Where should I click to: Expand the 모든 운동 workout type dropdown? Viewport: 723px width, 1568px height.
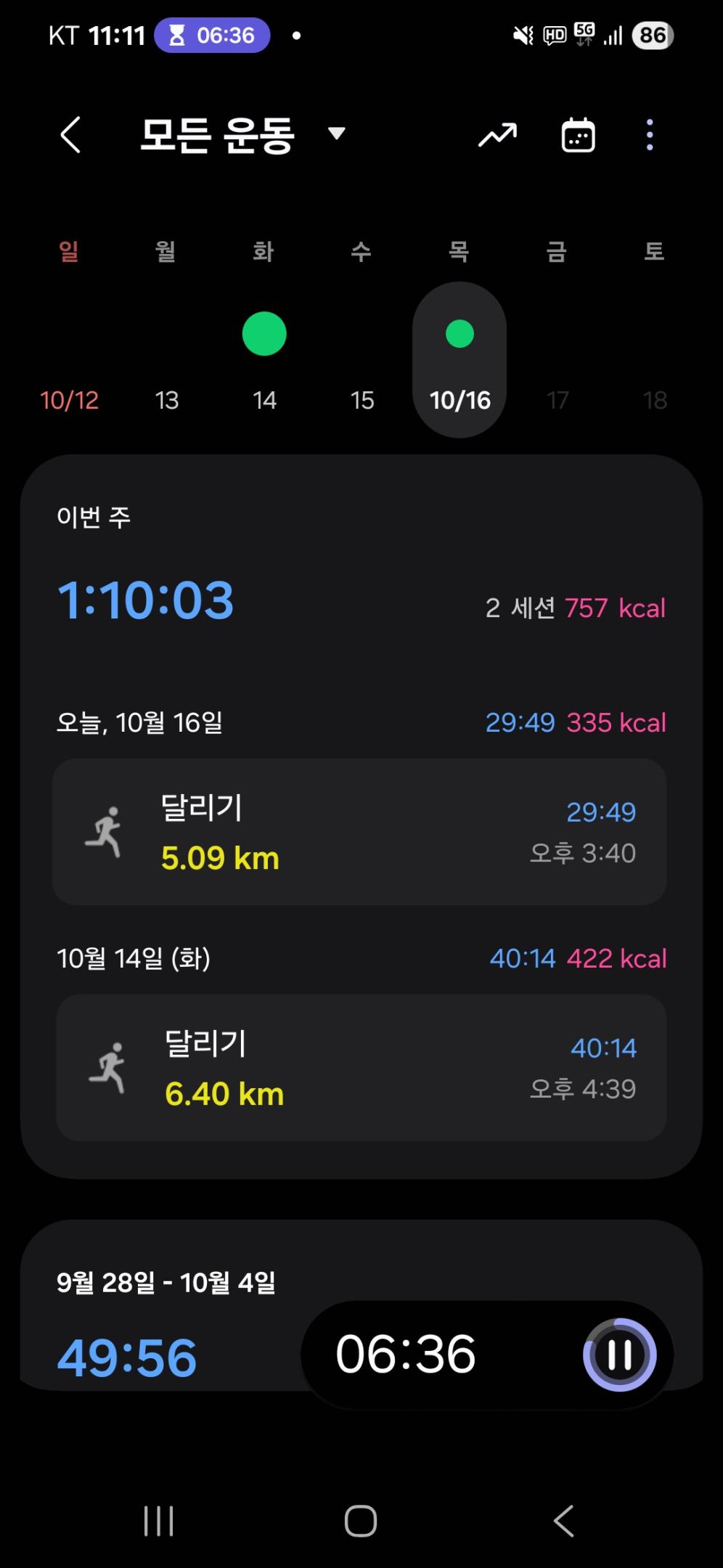335,134
